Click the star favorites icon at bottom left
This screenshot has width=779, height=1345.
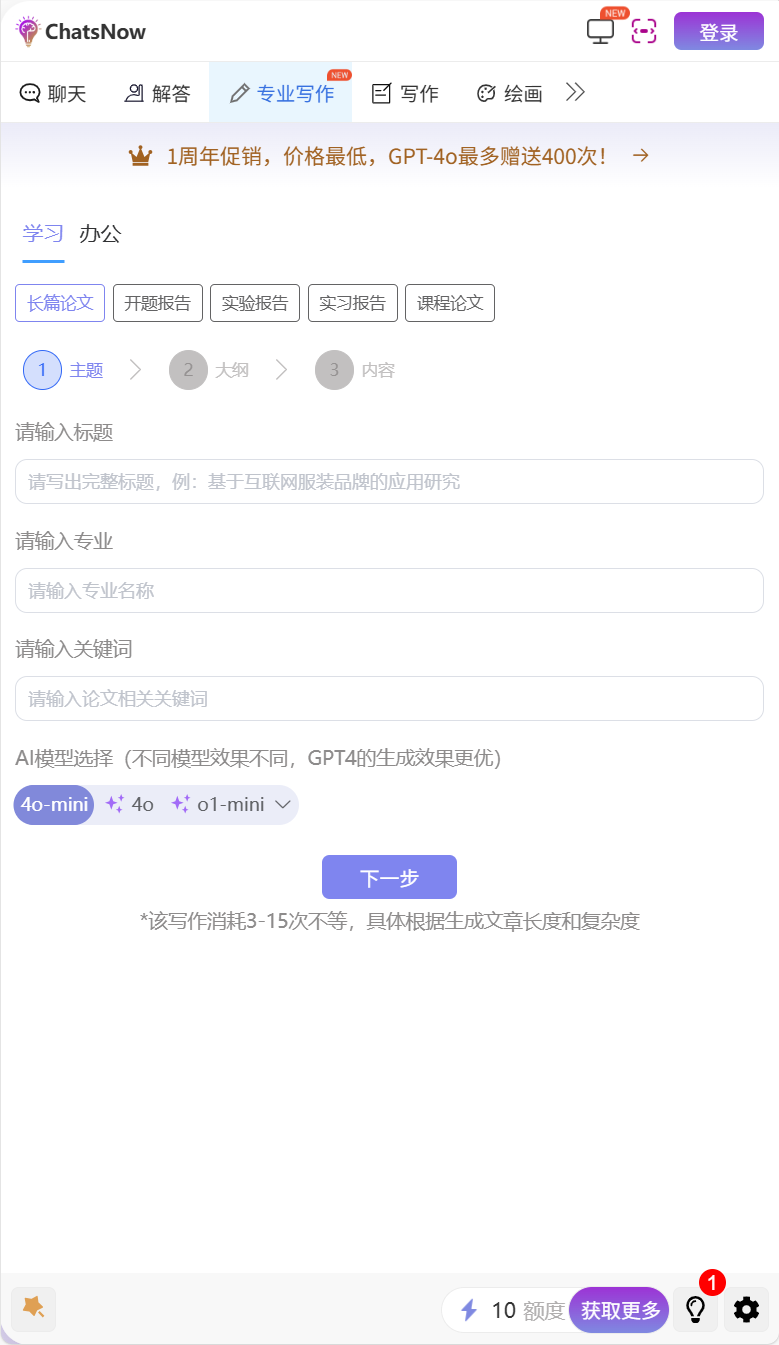[x=33, y=1309]
